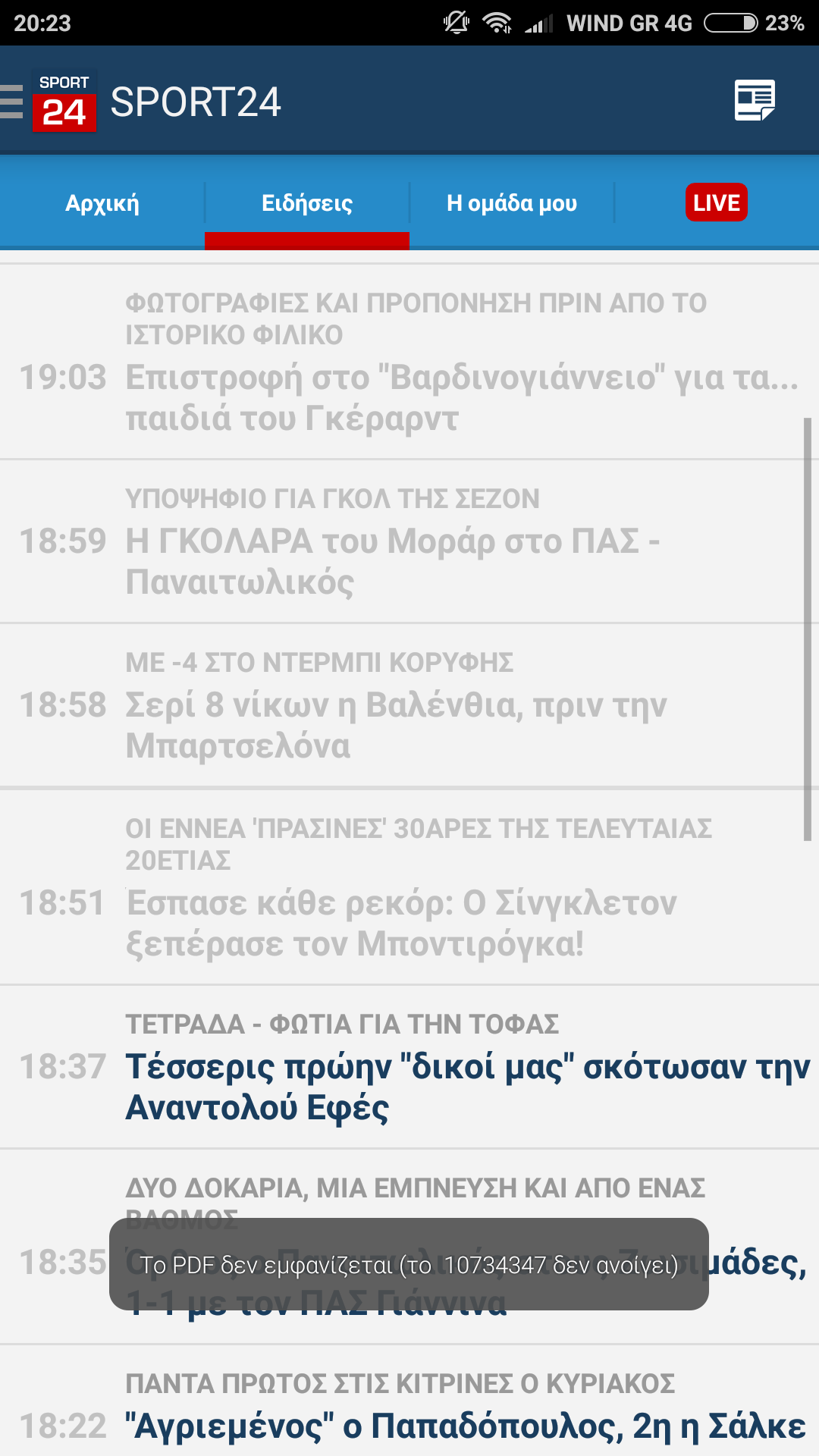Switch to the Αρχική tab

coord(102,203)
